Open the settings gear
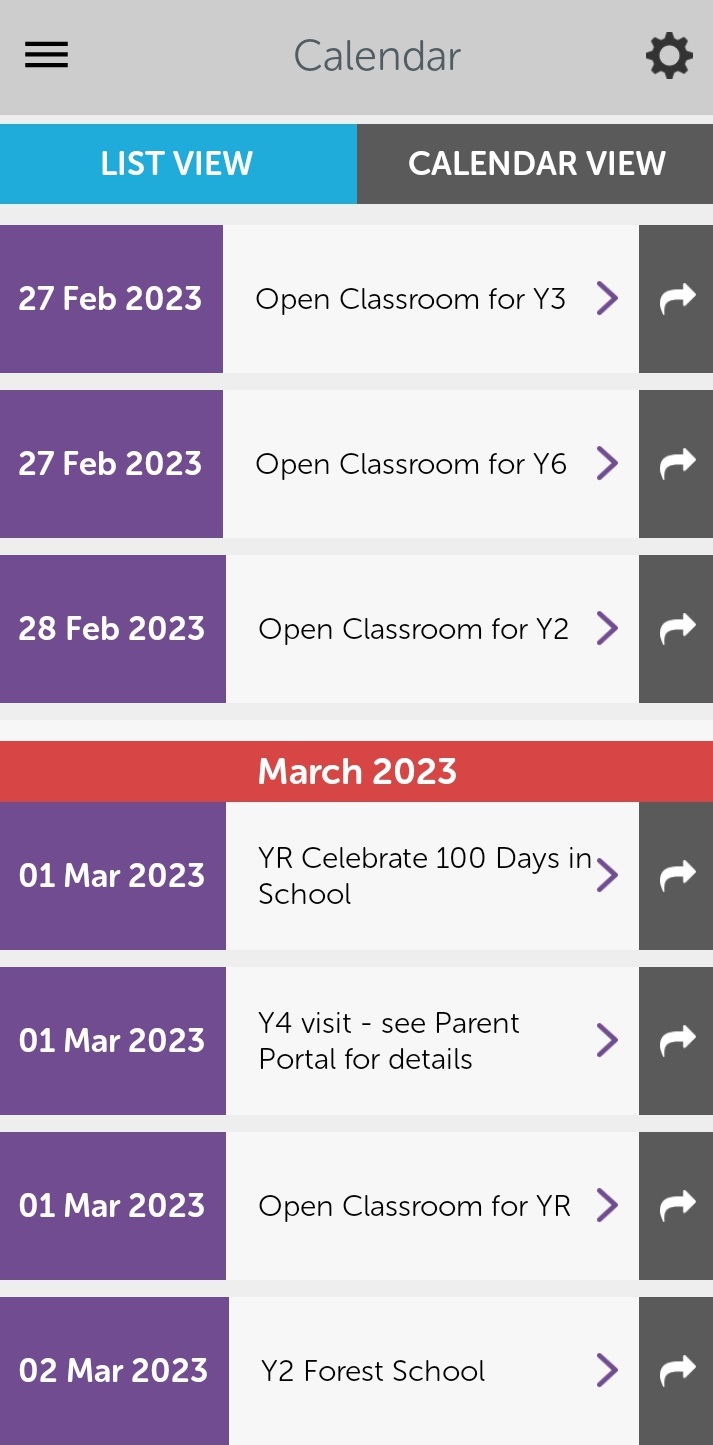The height and width of the screenshot is (1445, 713). pos(669,56)
